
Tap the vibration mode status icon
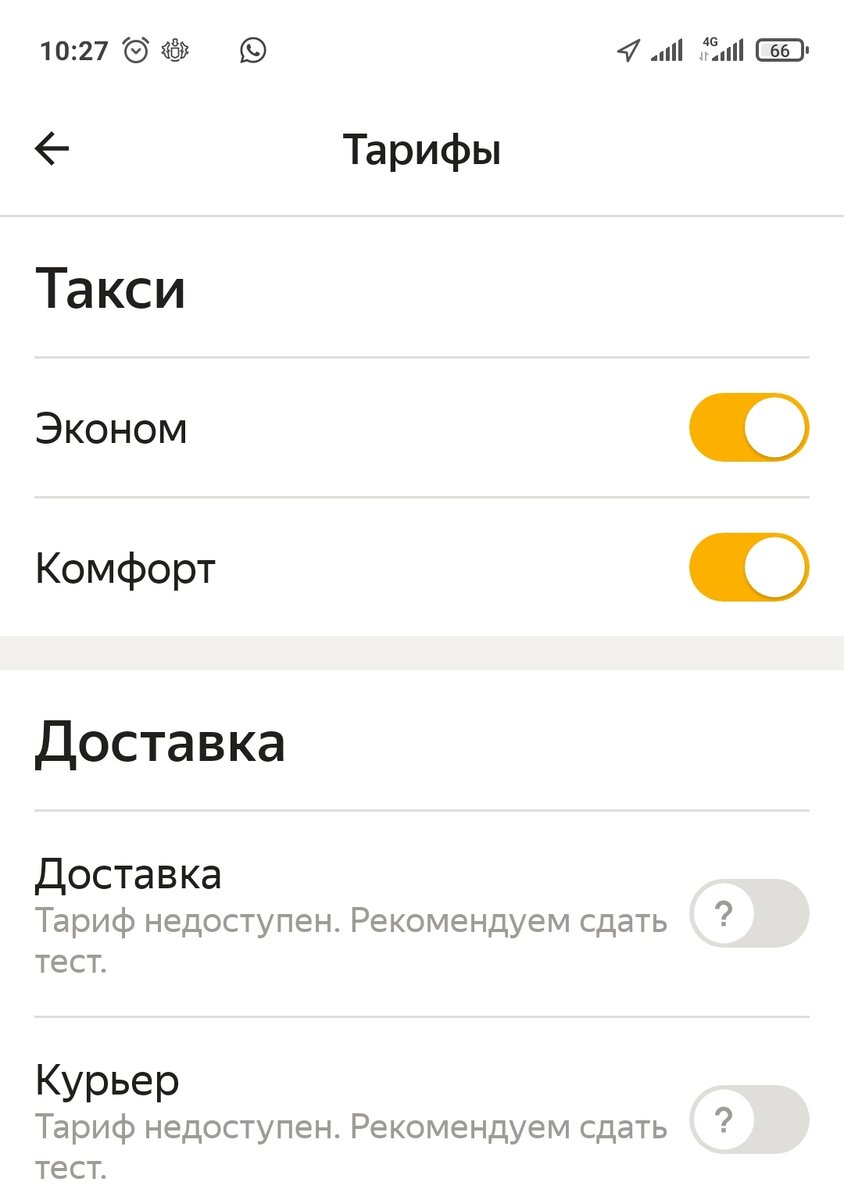tap(173, 49)
